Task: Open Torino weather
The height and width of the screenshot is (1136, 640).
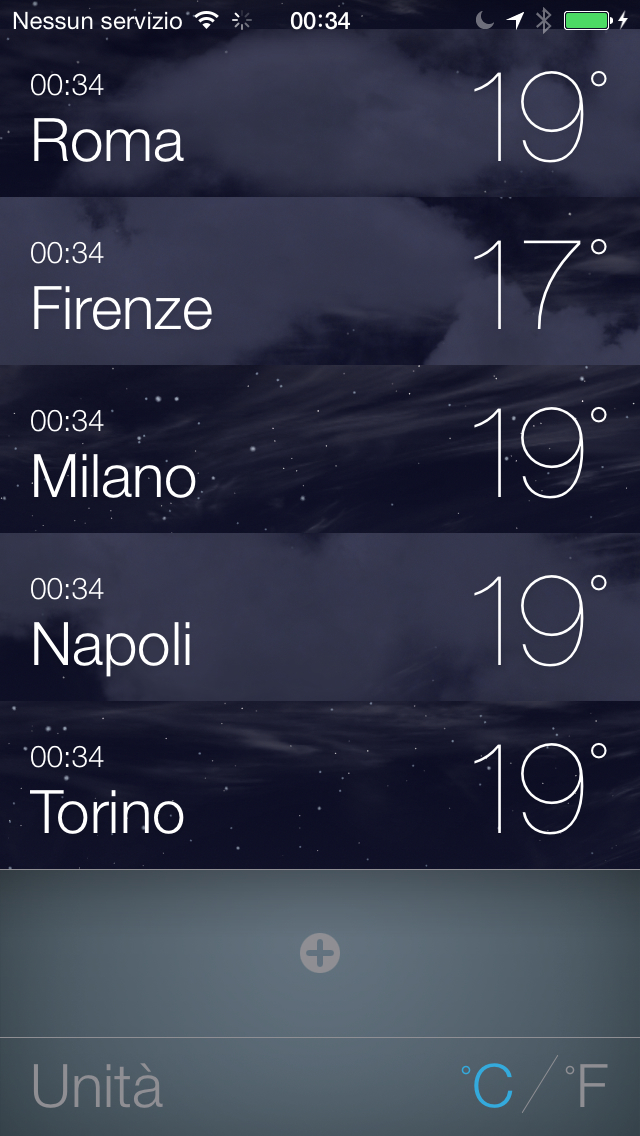Action: (320, 786)
